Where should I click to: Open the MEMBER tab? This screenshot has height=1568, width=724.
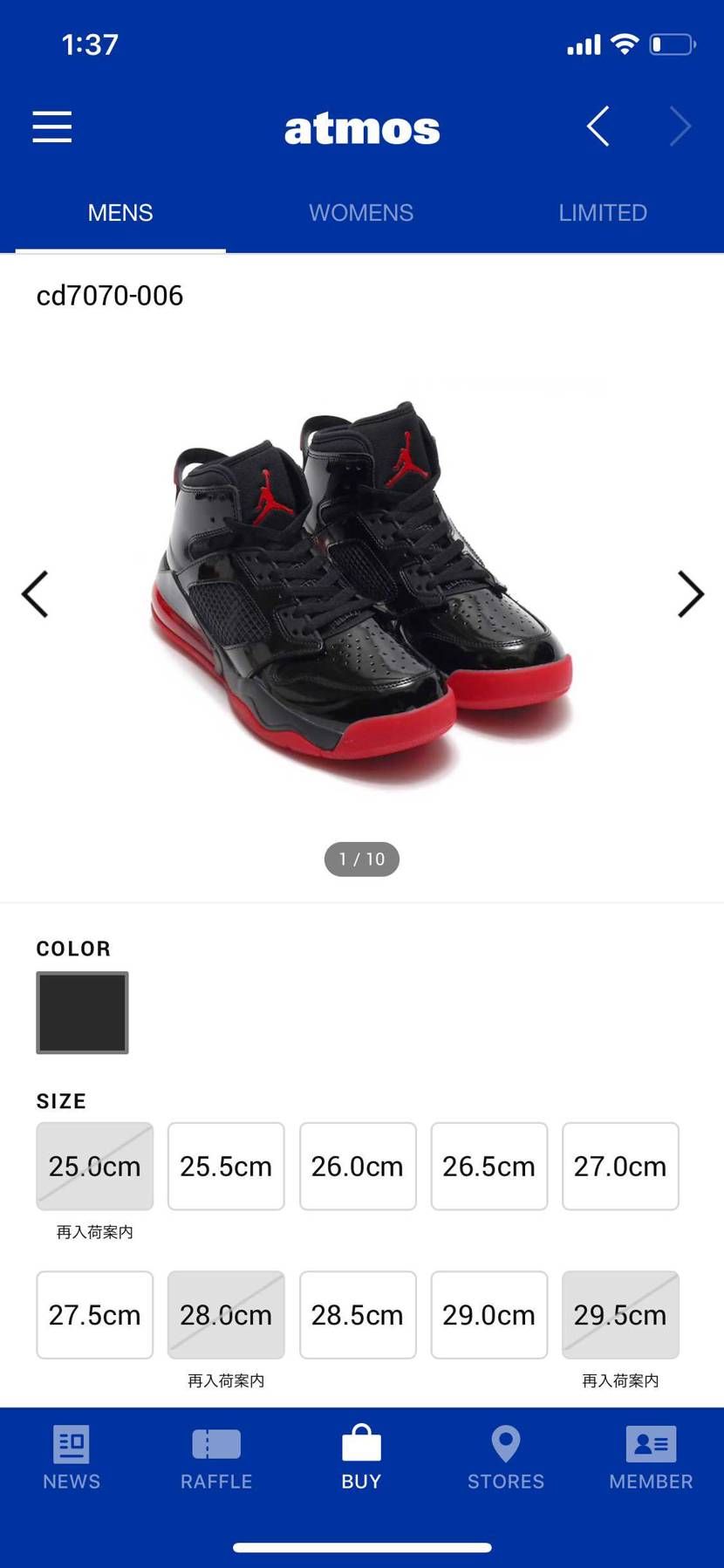pyautogui.click(x=651, y=1458)
